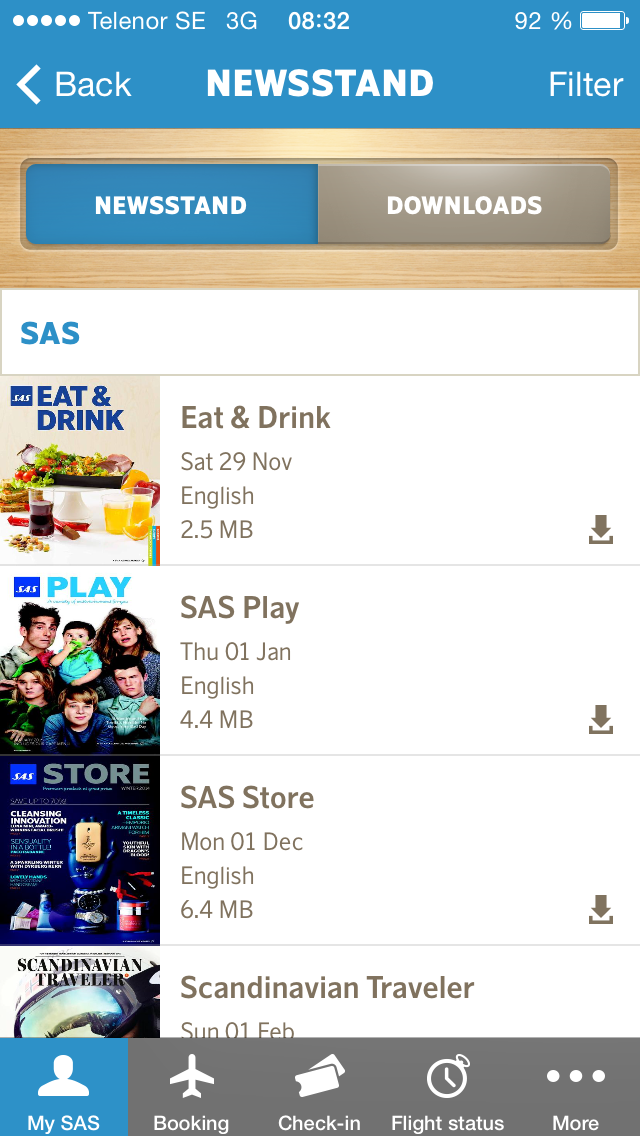The width and height of the screenshot is (640, 1136).
Task: Download the SAS Store magazine
Action: click(x=600, y=910)
